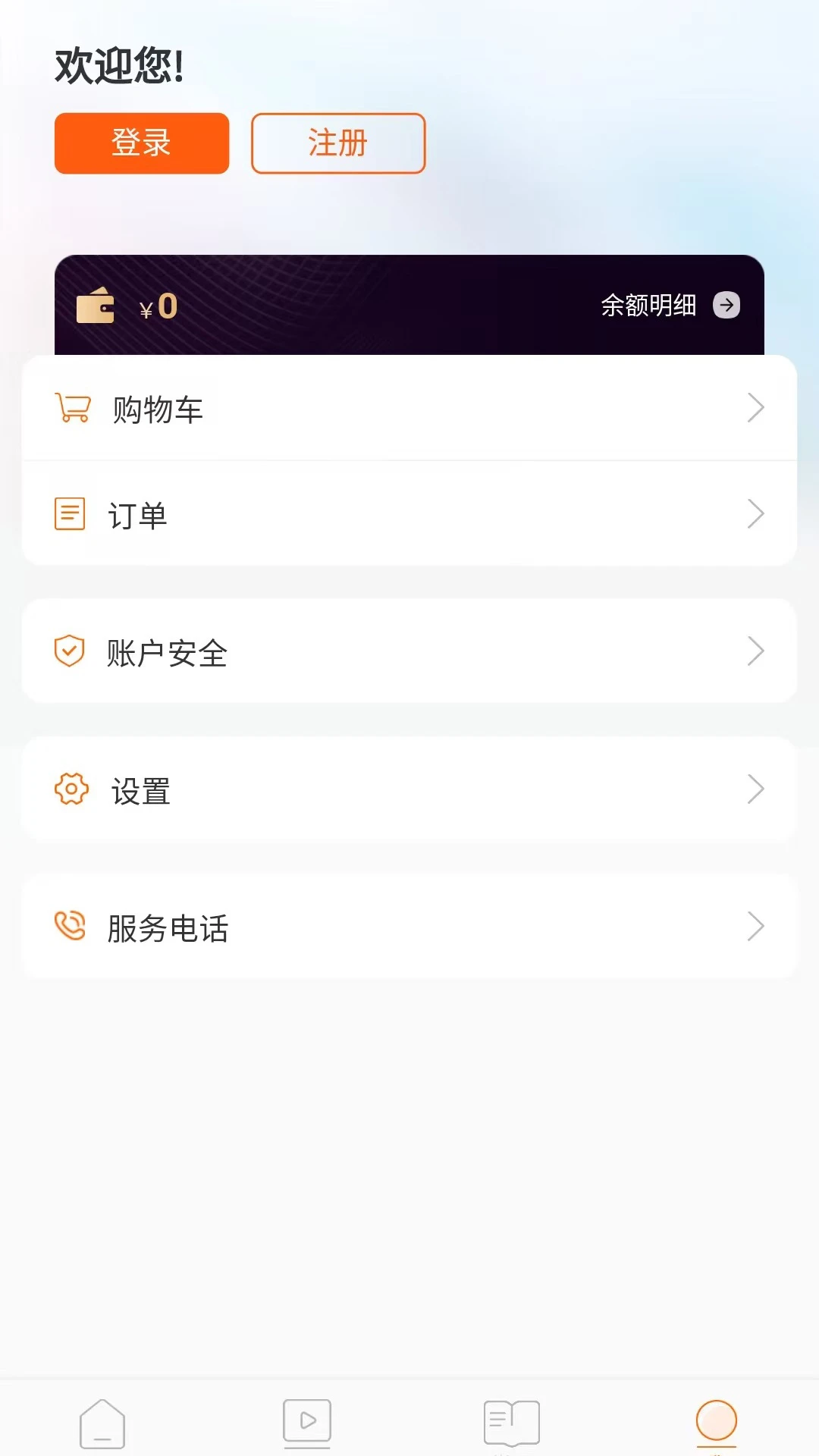Click the gold wallet icon on the balance card
The image size is (819, 1456).
click(x=96, y=306)
